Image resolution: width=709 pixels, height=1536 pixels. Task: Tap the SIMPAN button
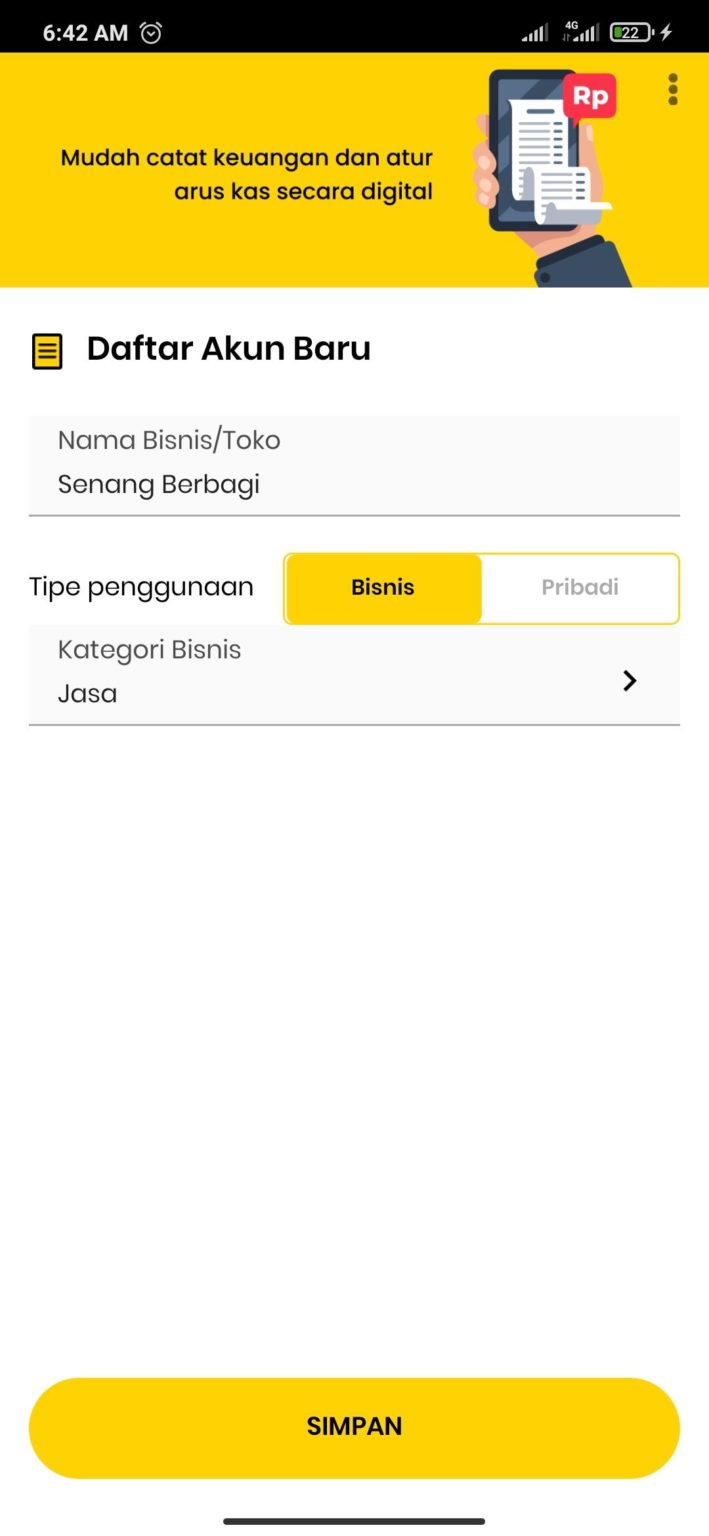point(354,1427)
